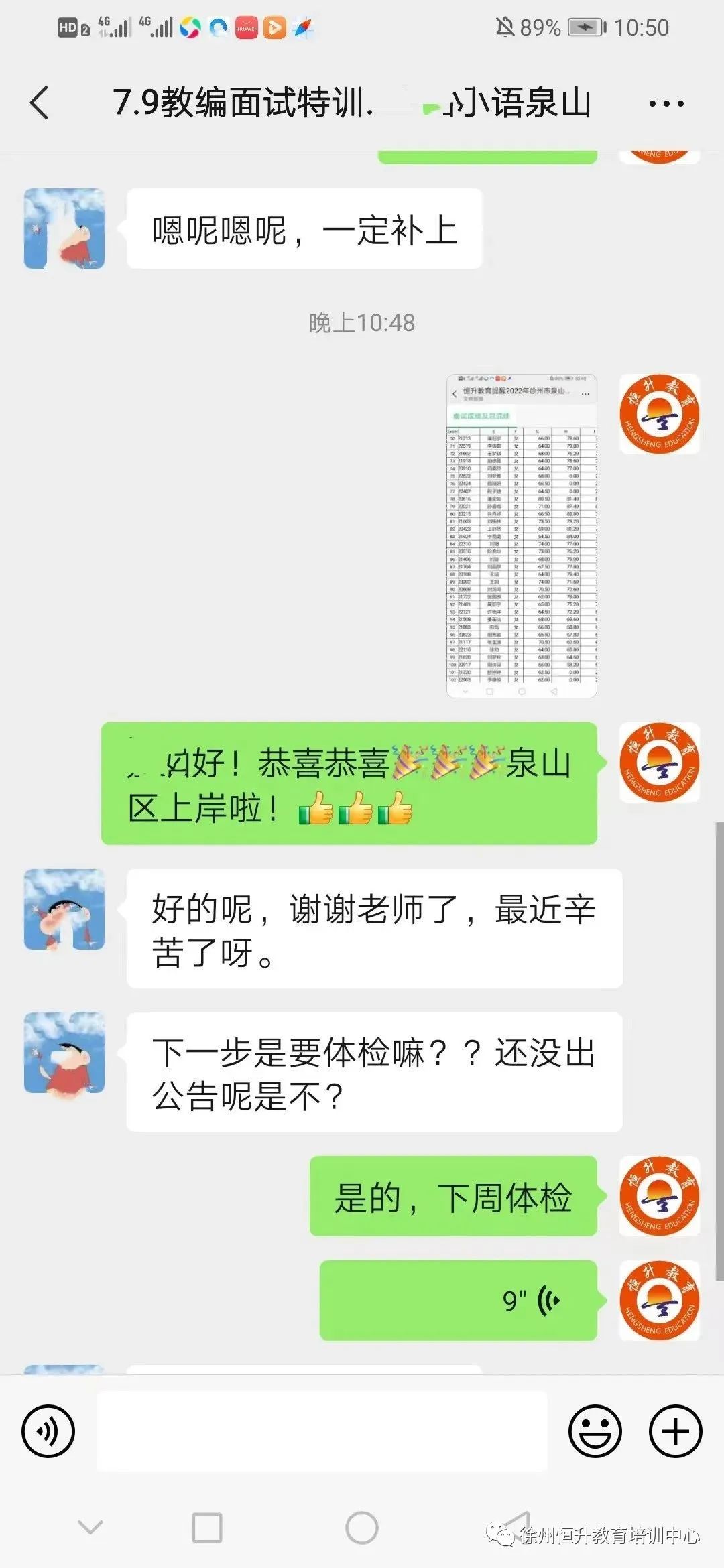Play the 9-second voice message
This screenshot has height=1568, width=724.
(459, 1300)
